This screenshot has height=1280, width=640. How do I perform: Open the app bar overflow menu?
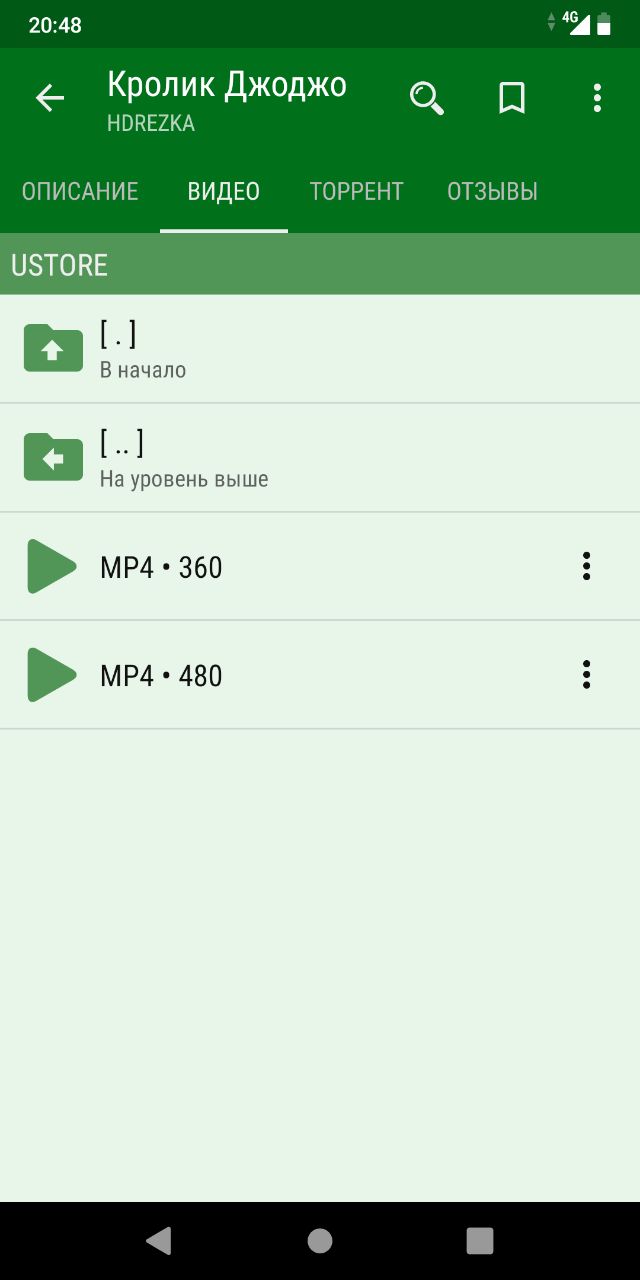click(x=597, y=97)
